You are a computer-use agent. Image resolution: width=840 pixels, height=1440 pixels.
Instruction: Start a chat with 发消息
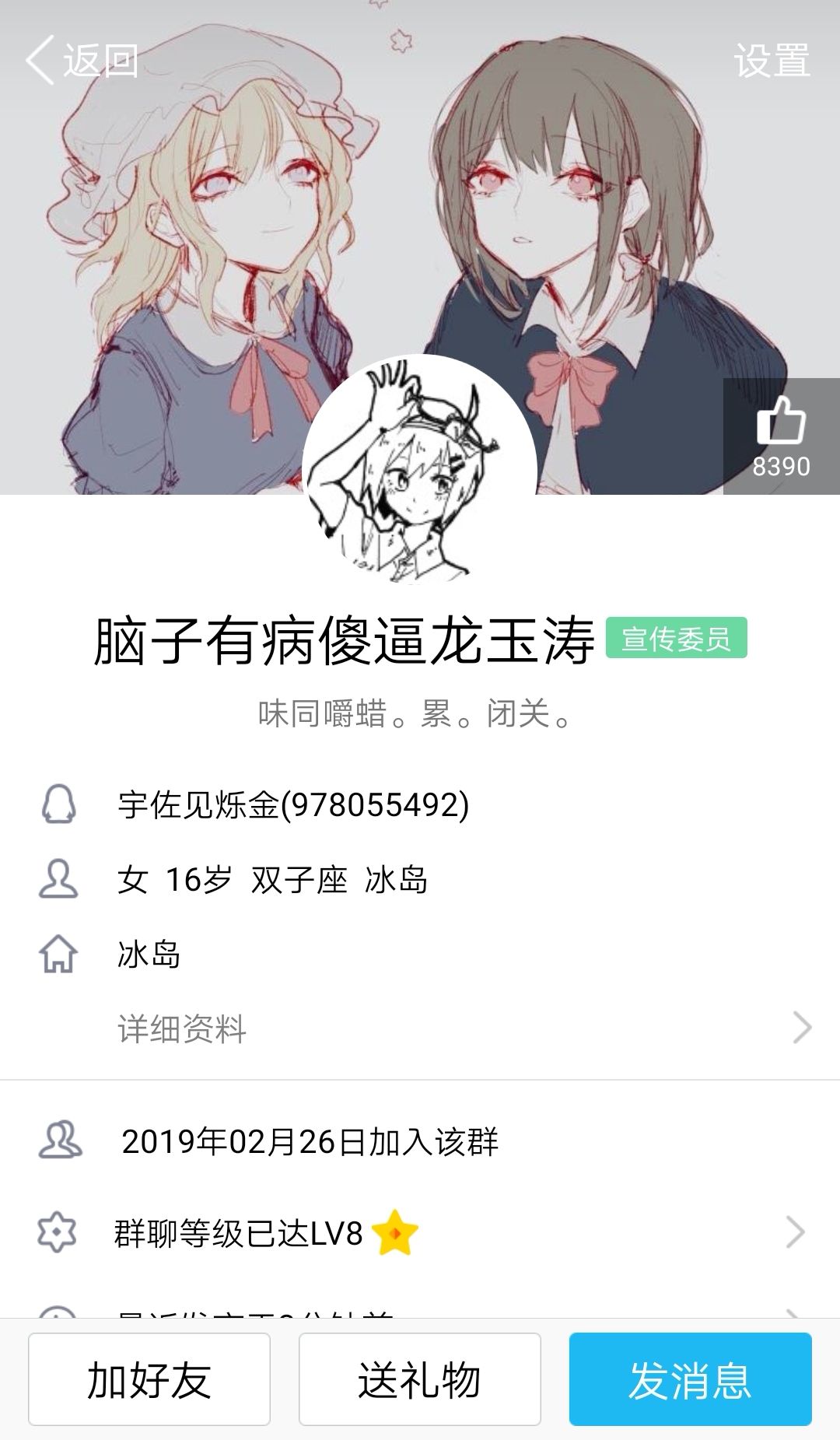pyautogui.click(x=690, y=1379)
